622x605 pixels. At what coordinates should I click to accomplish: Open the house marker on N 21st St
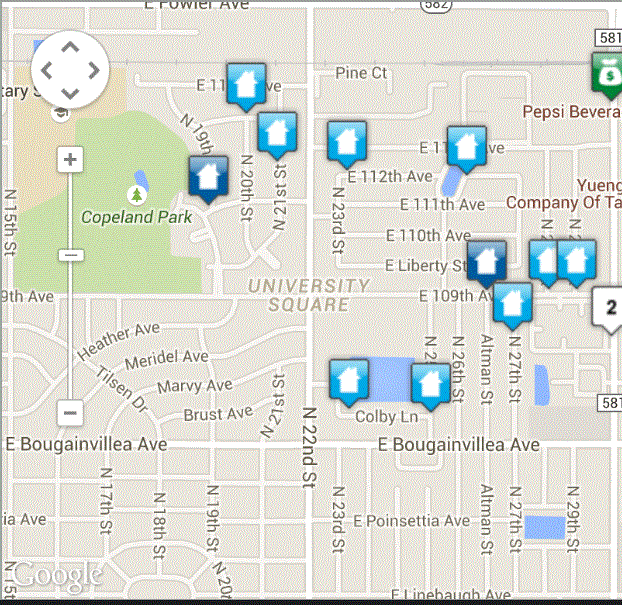[x=277, y=132]
